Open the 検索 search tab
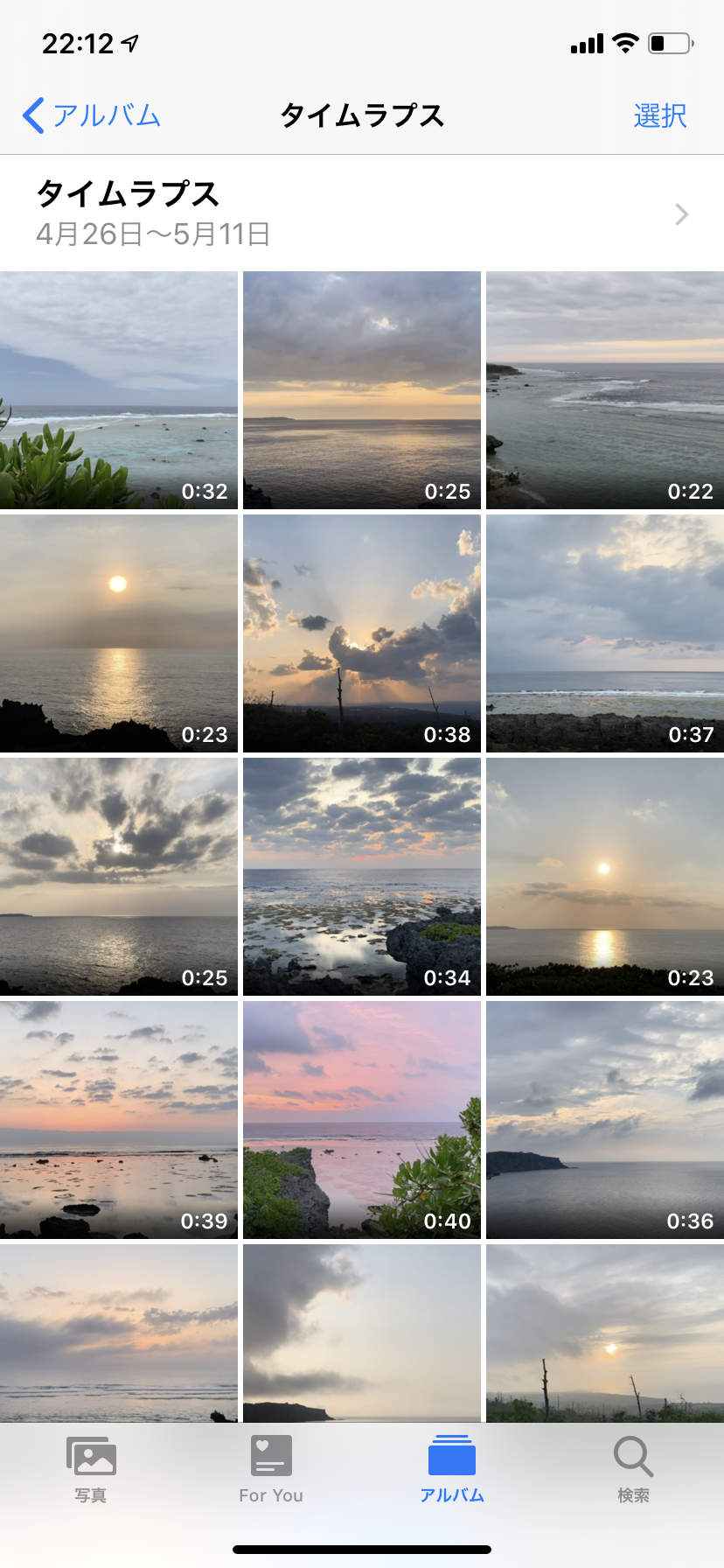 point(633,1470)
